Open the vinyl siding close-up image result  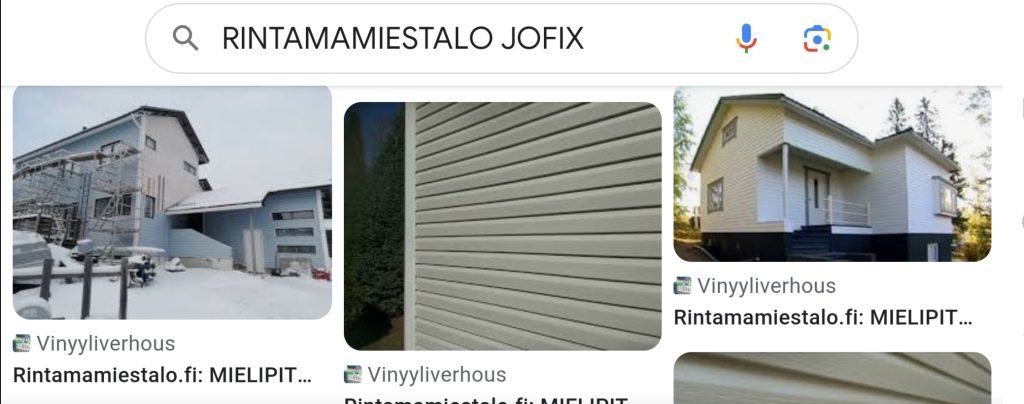point(502,226)
